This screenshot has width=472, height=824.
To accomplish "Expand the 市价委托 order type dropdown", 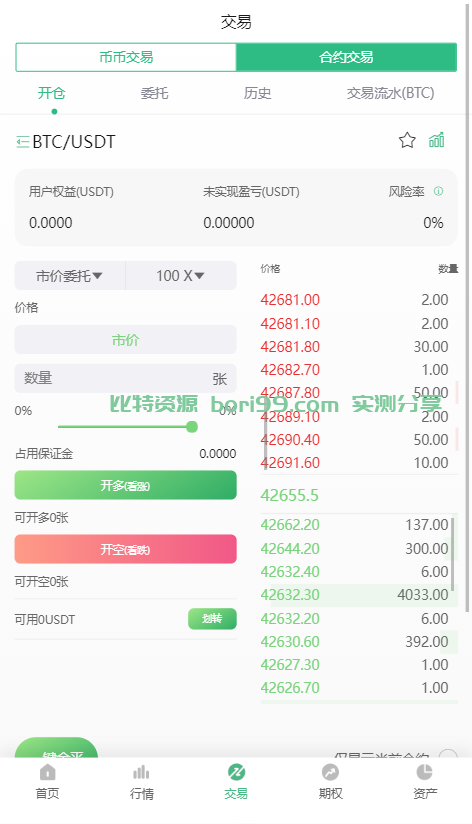I will (x=69, y=275).
